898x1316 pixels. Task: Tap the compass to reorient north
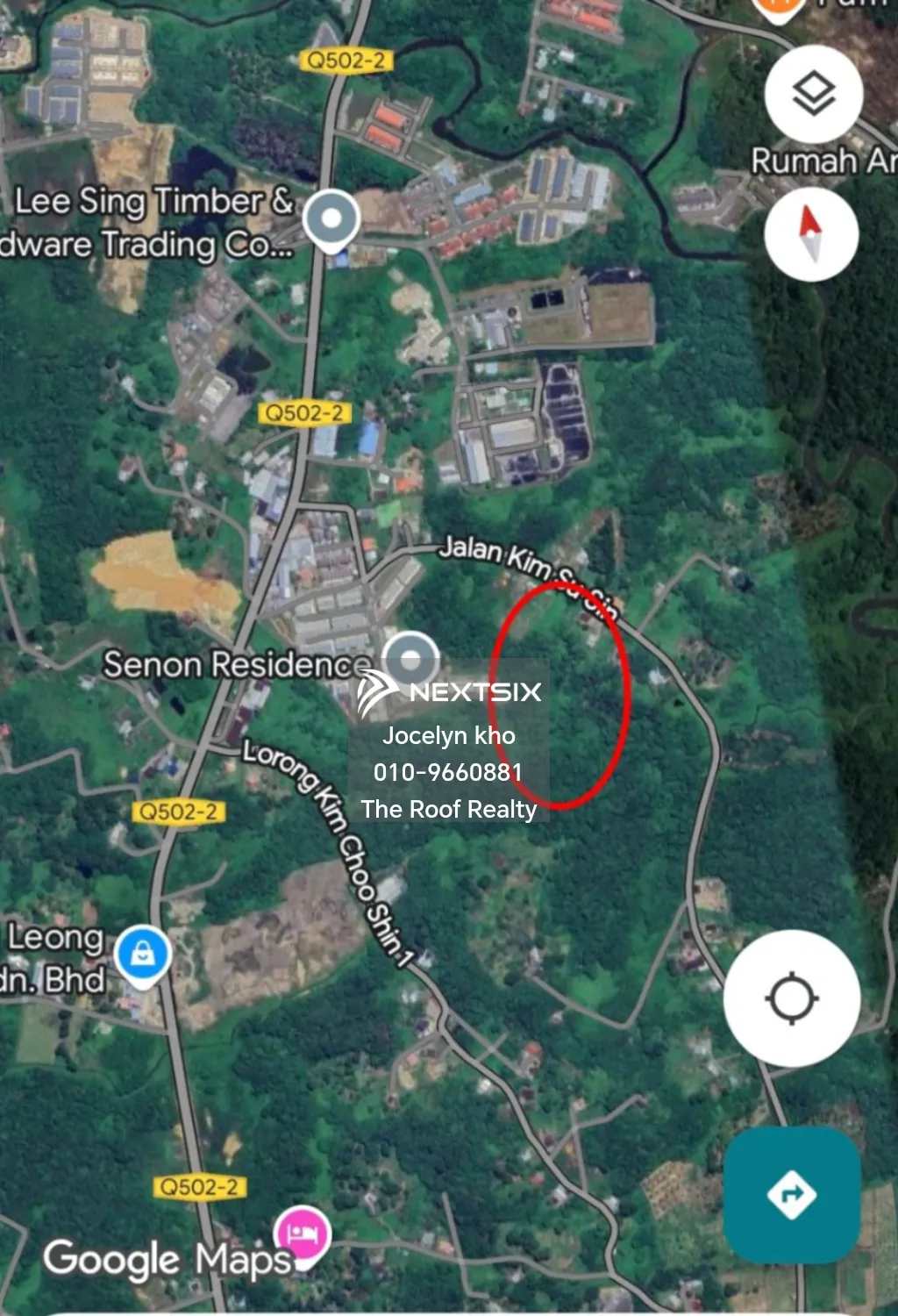(811, 232)
